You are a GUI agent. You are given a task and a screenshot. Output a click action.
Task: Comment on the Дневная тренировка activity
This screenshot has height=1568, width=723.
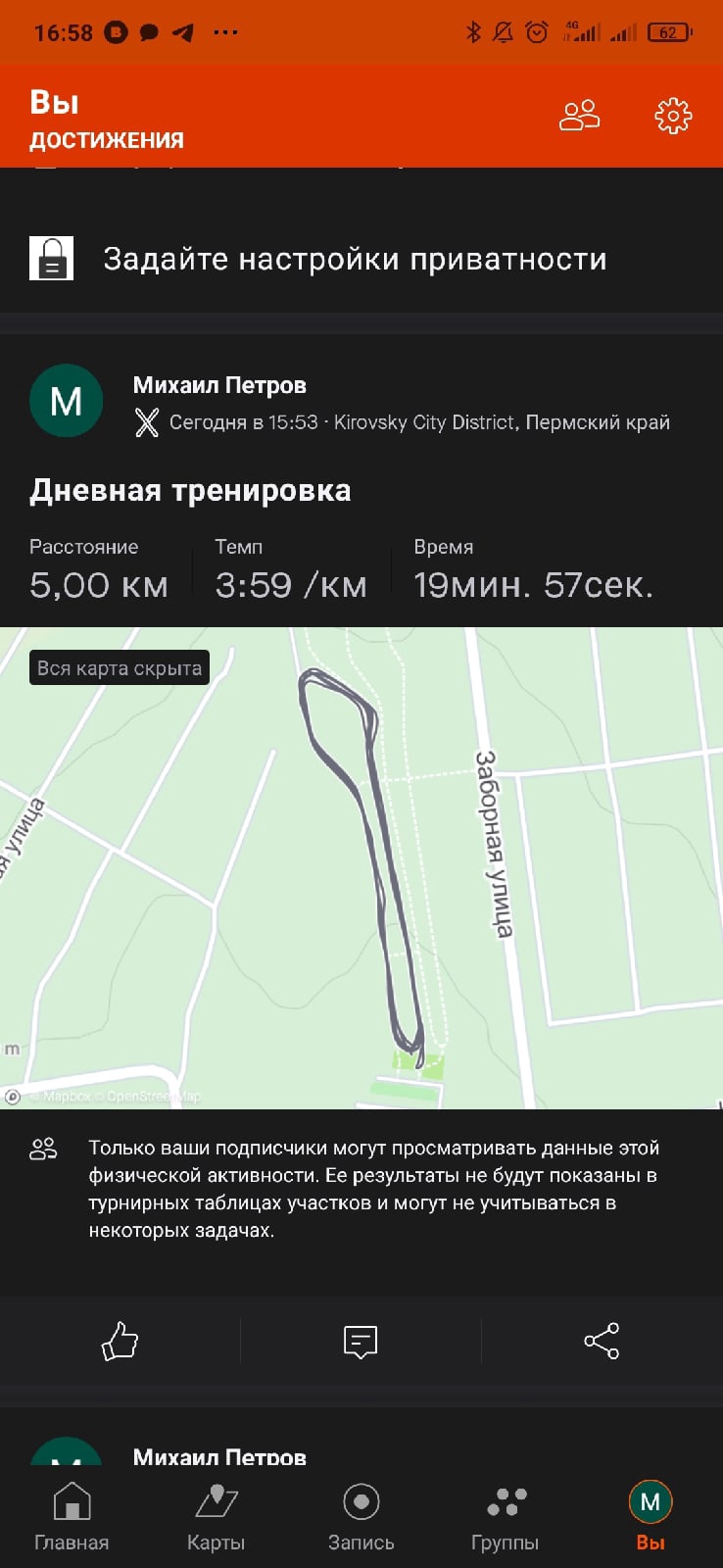[x=361, y=1341]
